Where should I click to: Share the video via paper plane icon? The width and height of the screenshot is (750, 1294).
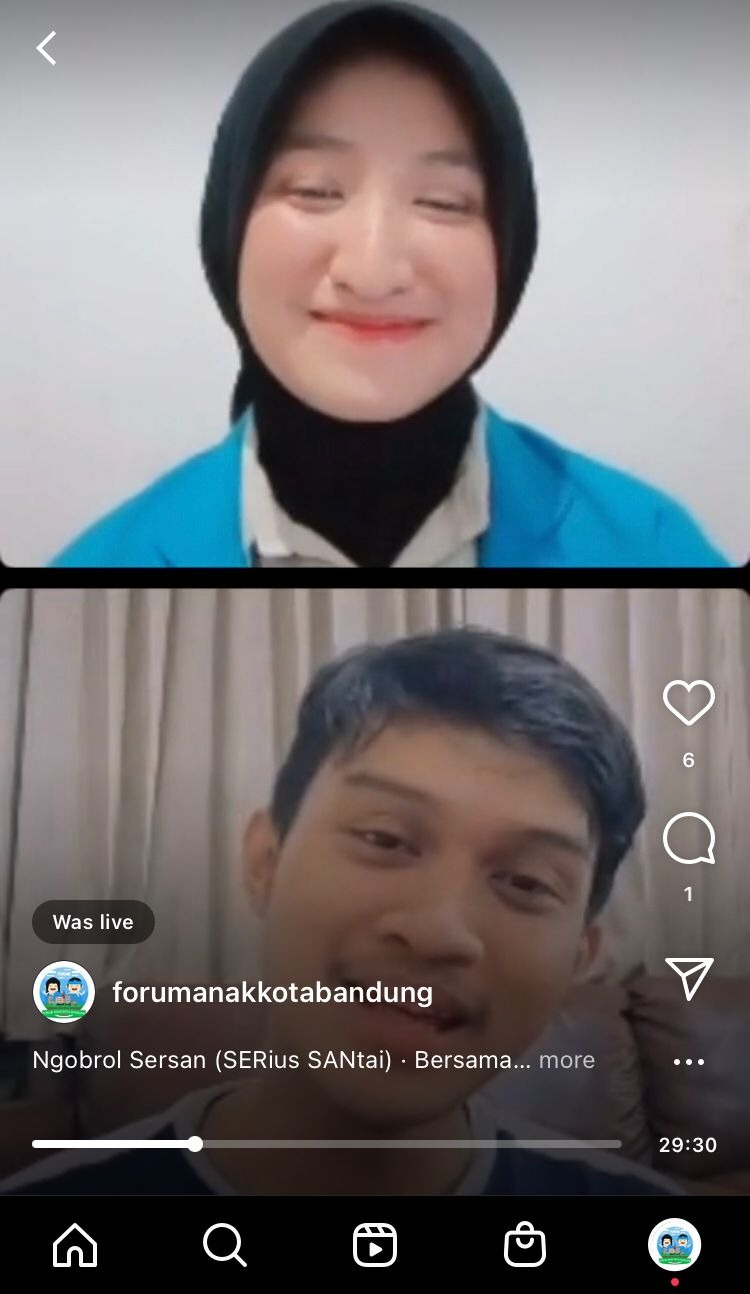pyautogui.click(x=688, y=978)
